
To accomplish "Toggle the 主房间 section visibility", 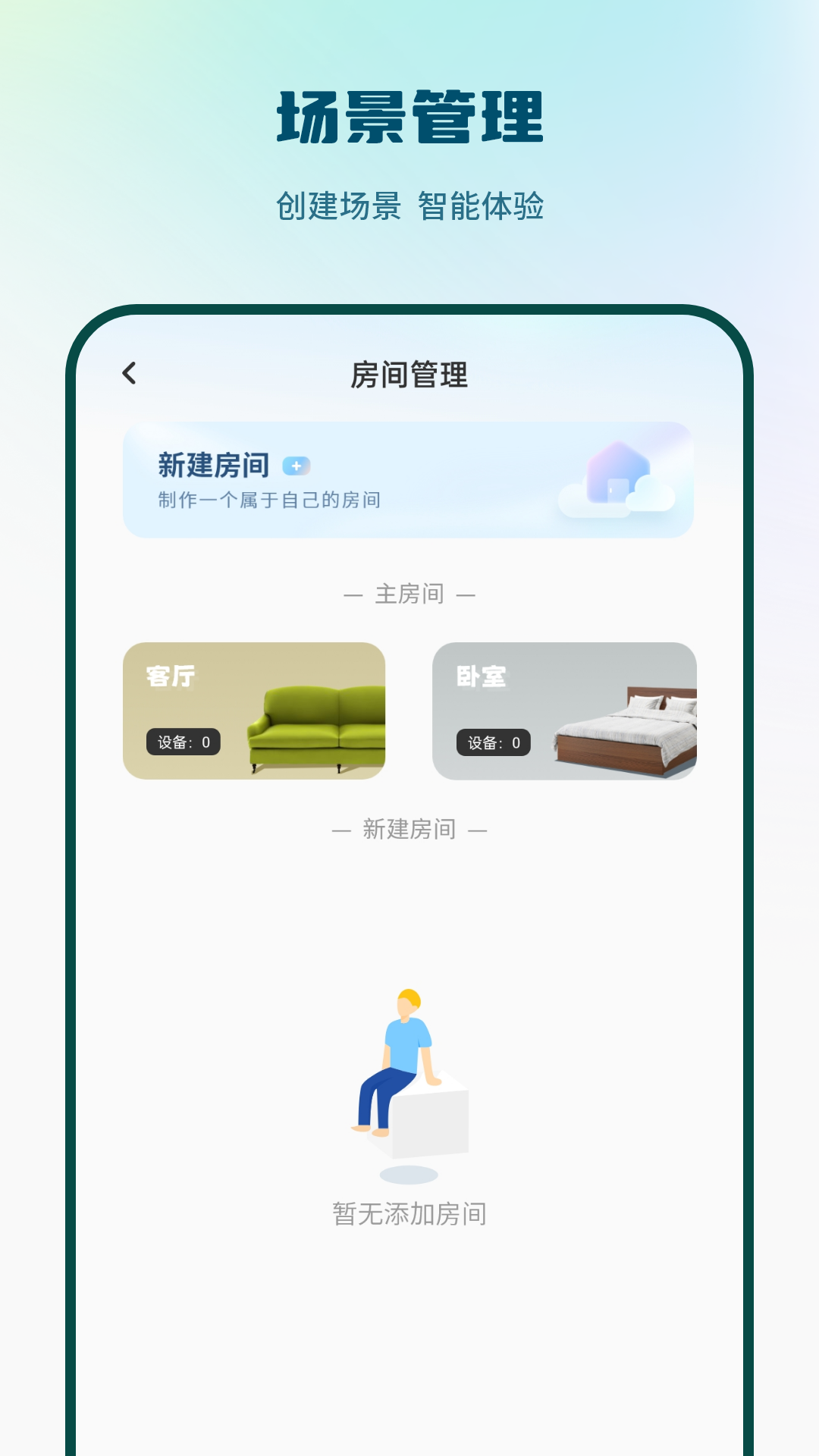I will click(409, 595).
